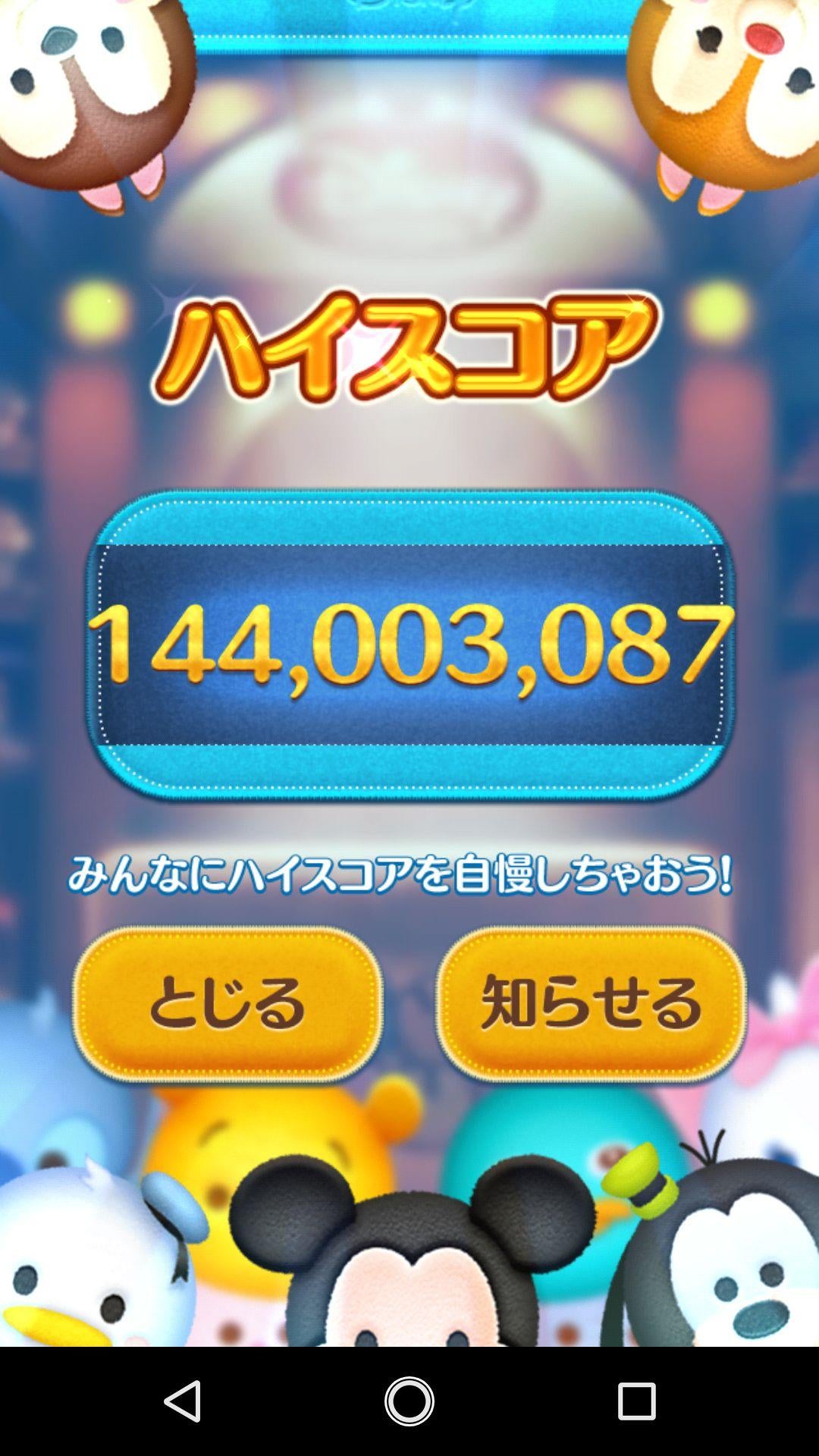Go back using the system back button

[x=183, y=1401]
